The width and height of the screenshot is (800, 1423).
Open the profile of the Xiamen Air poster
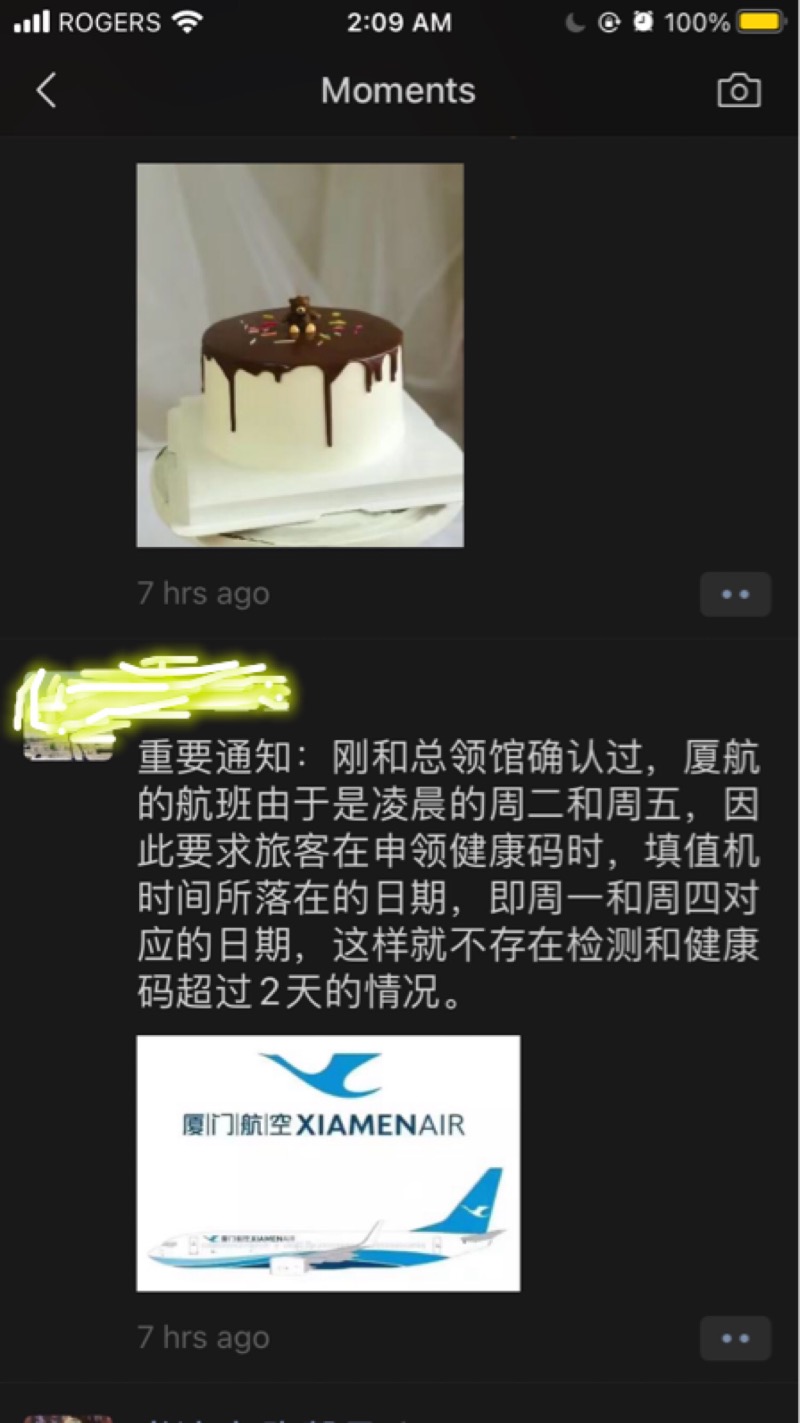(x=67, y=710)
